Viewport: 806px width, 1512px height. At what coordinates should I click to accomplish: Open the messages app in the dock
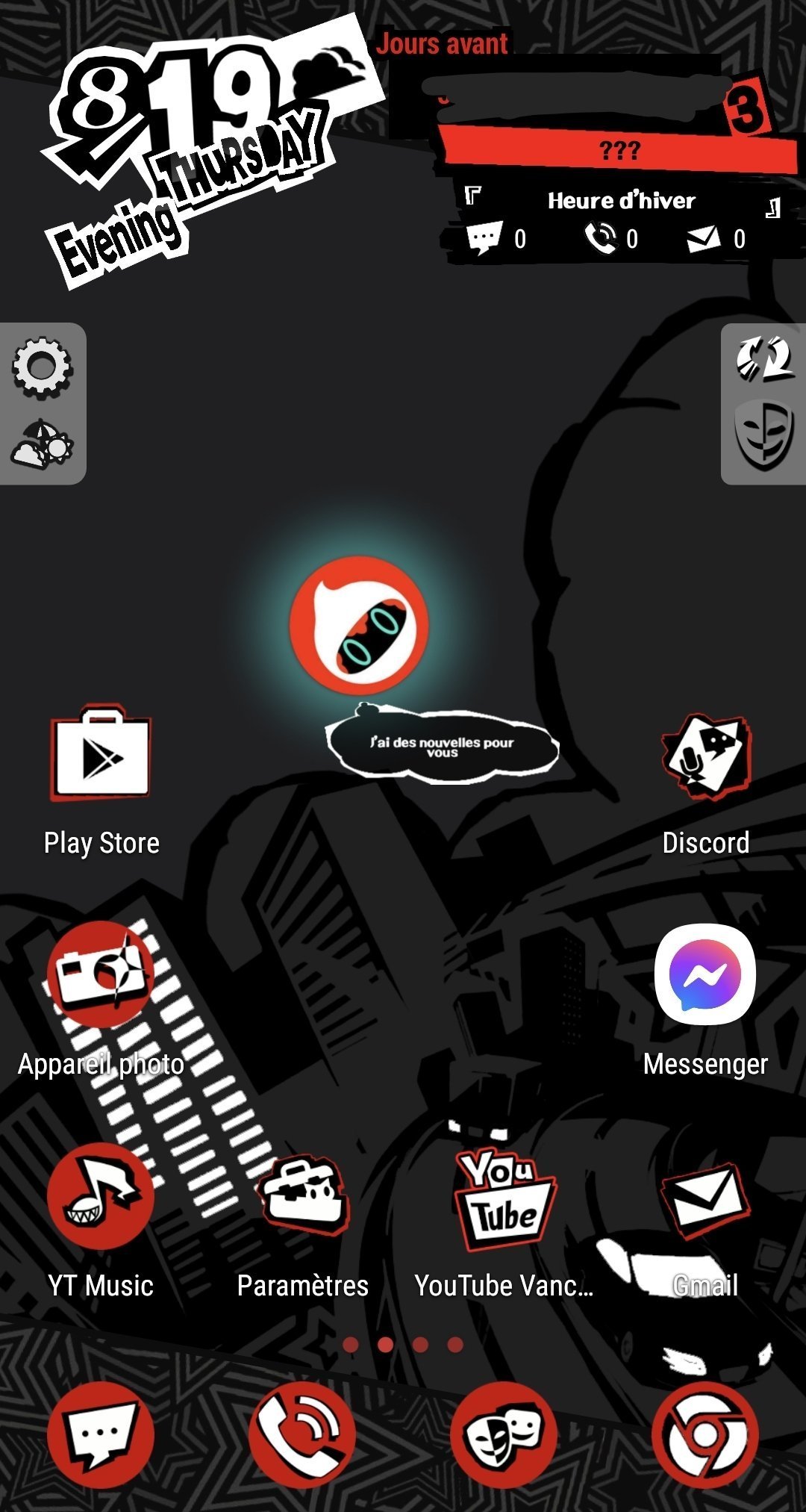101,1435
